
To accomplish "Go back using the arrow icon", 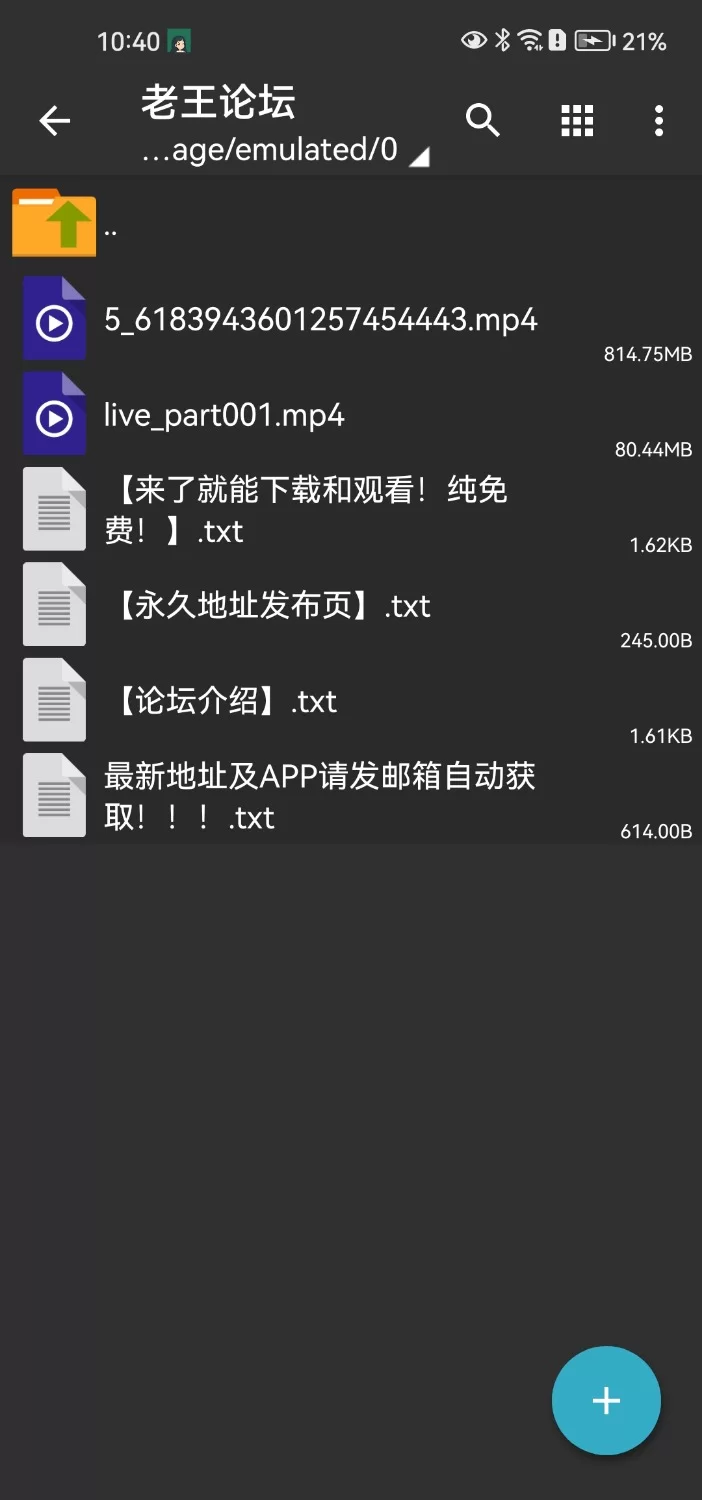I will [x=55, y=122].
